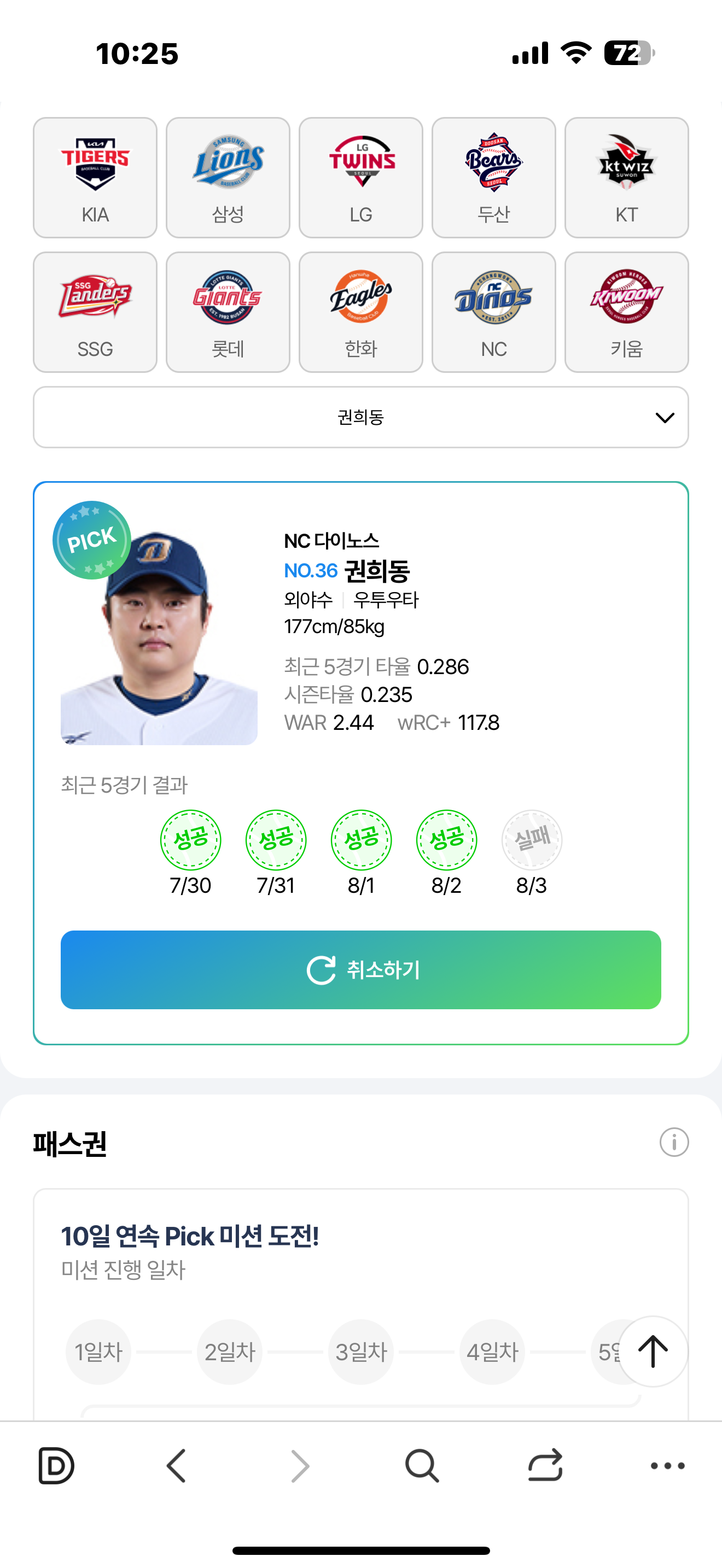Choose the 삼성 Lions team tile
The image size is (722, 1568).
[x=228, y=178]
